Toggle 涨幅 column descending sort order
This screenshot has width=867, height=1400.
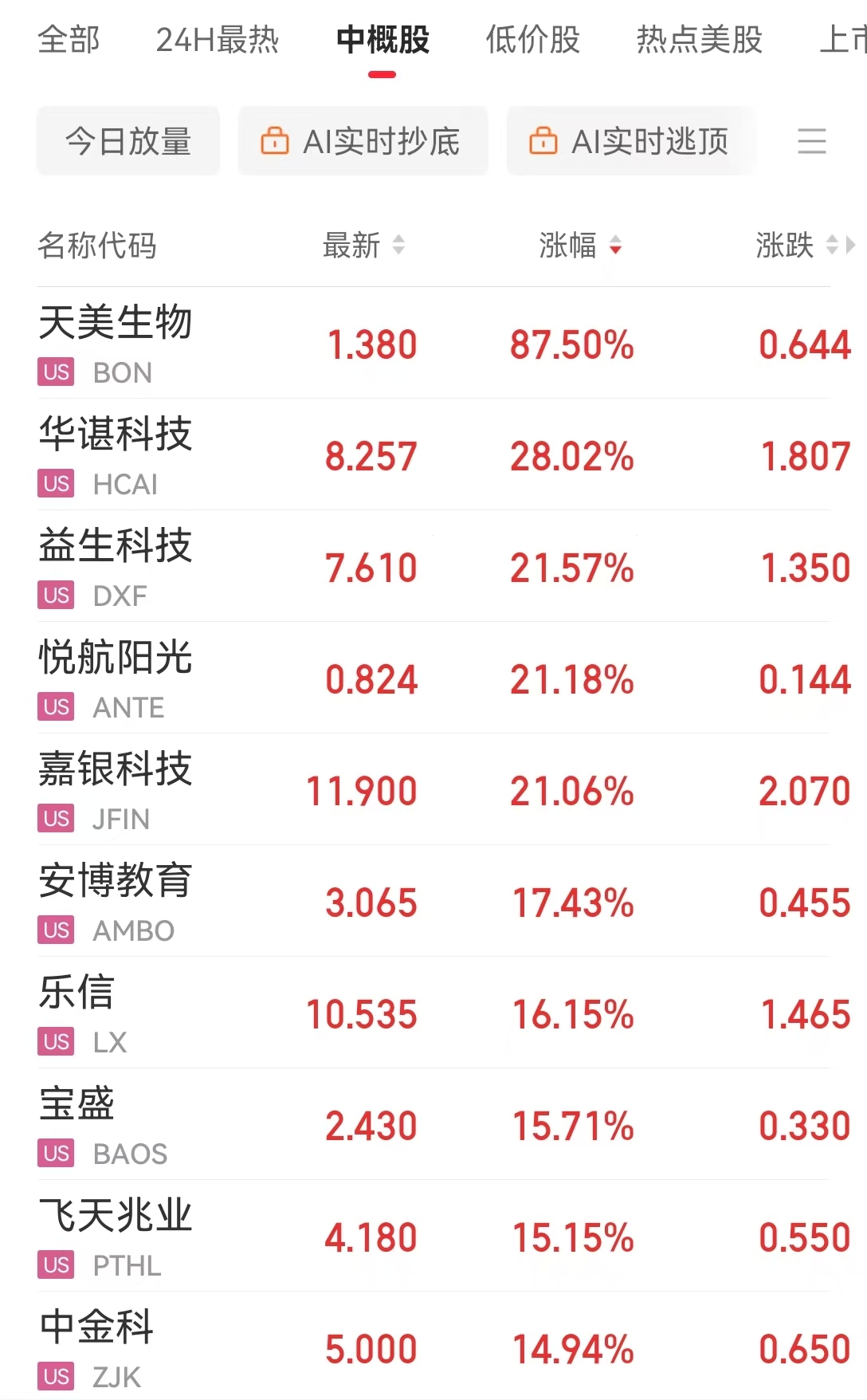(x=616, y=246)
